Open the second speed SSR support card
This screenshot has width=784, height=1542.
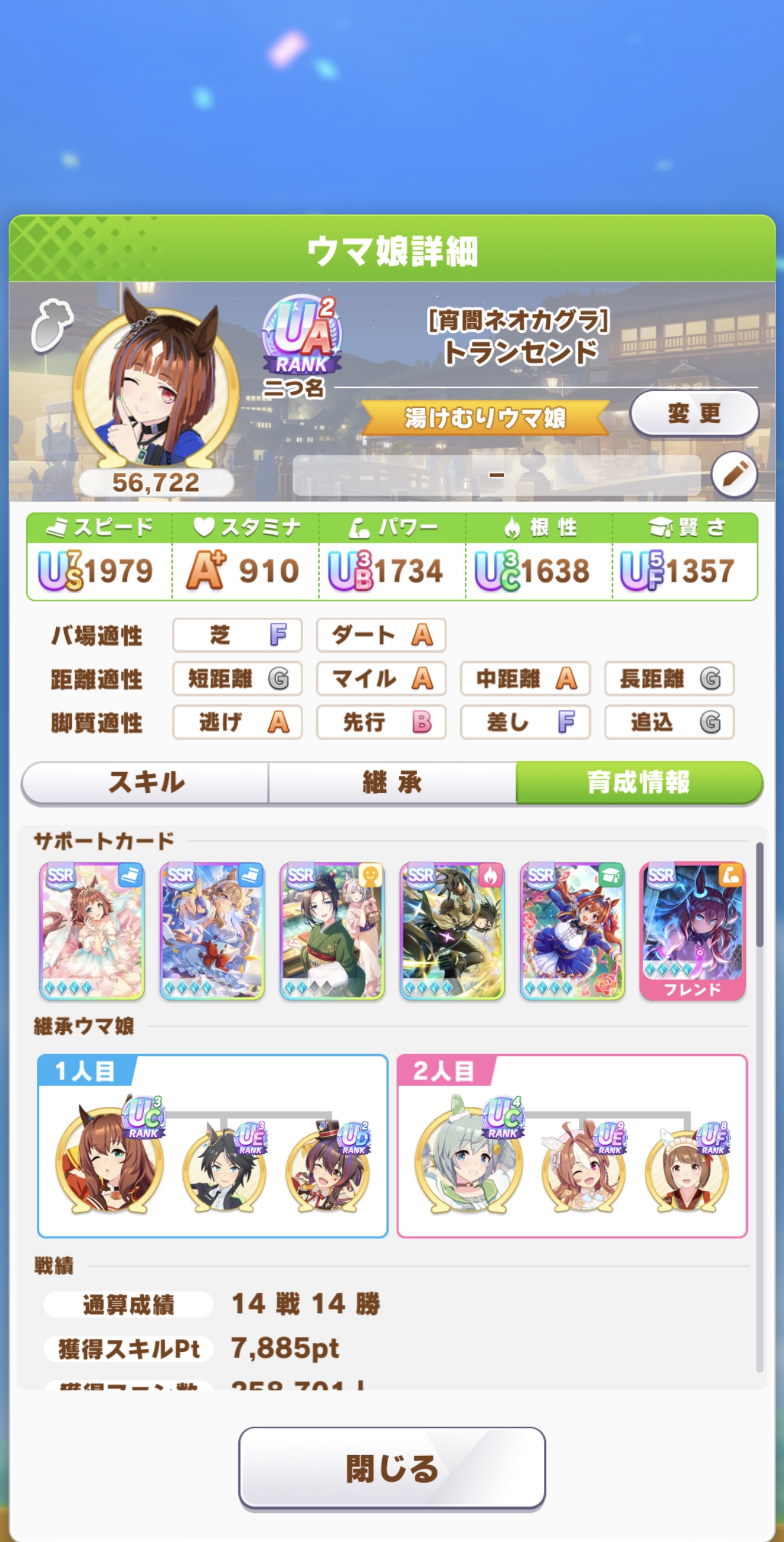[212, 930]
